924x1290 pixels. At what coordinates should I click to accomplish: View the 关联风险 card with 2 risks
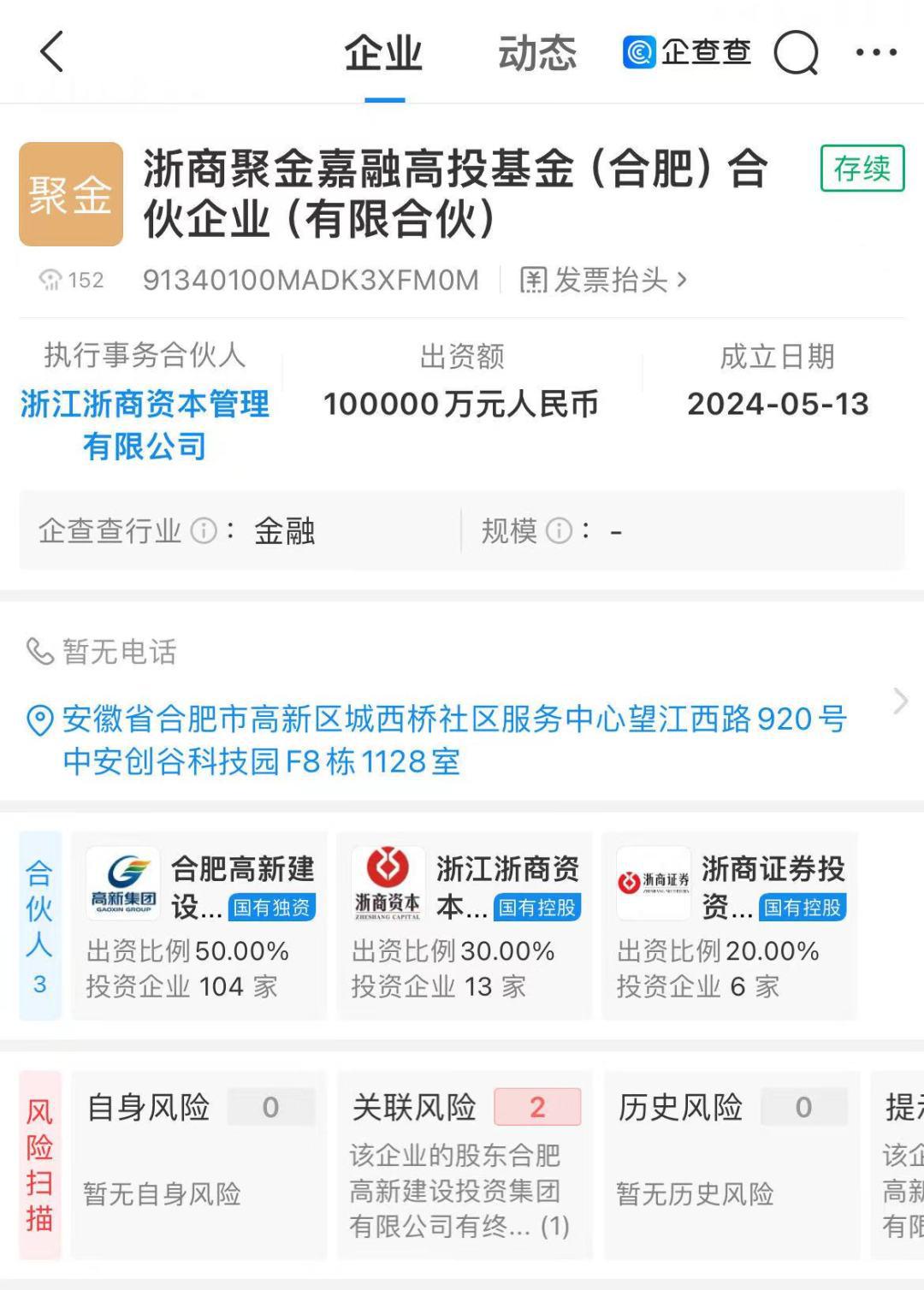[465, 1163]
